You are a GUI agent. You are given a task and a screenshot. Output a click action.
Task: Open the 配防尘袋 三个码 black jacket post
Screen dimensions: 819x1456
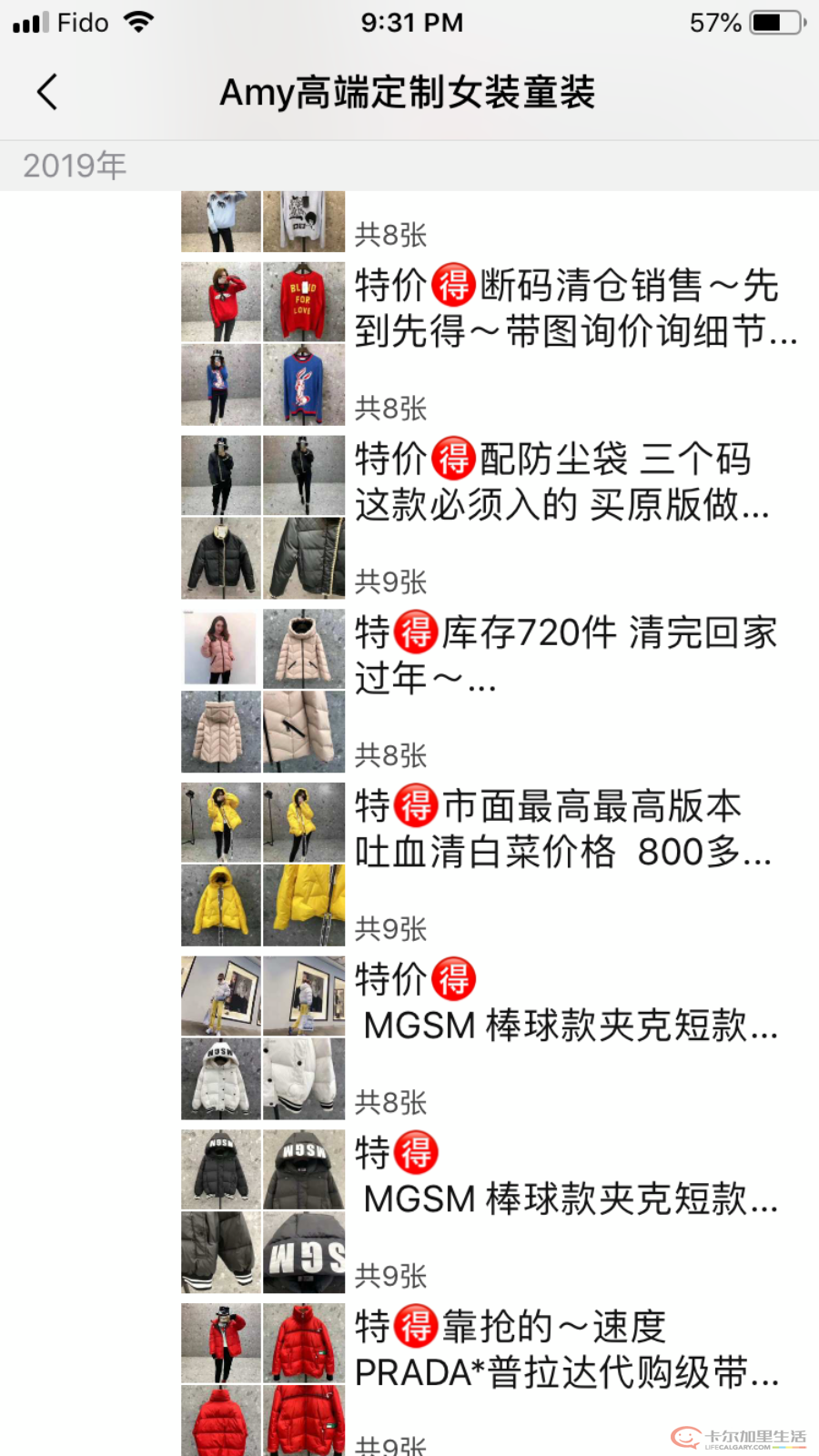[x=564, y=482]
